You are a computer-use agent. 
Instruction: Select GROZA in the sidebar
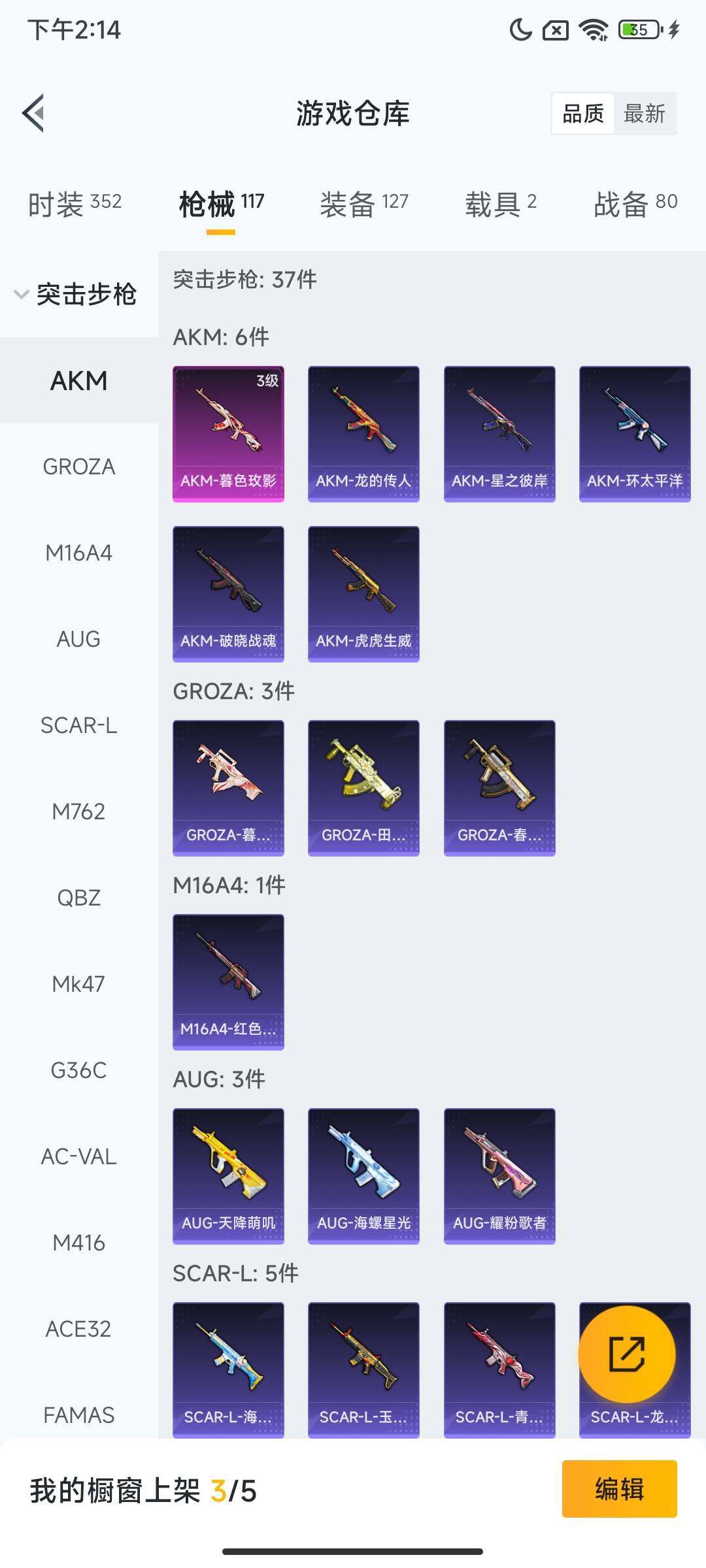pos(78,466)
